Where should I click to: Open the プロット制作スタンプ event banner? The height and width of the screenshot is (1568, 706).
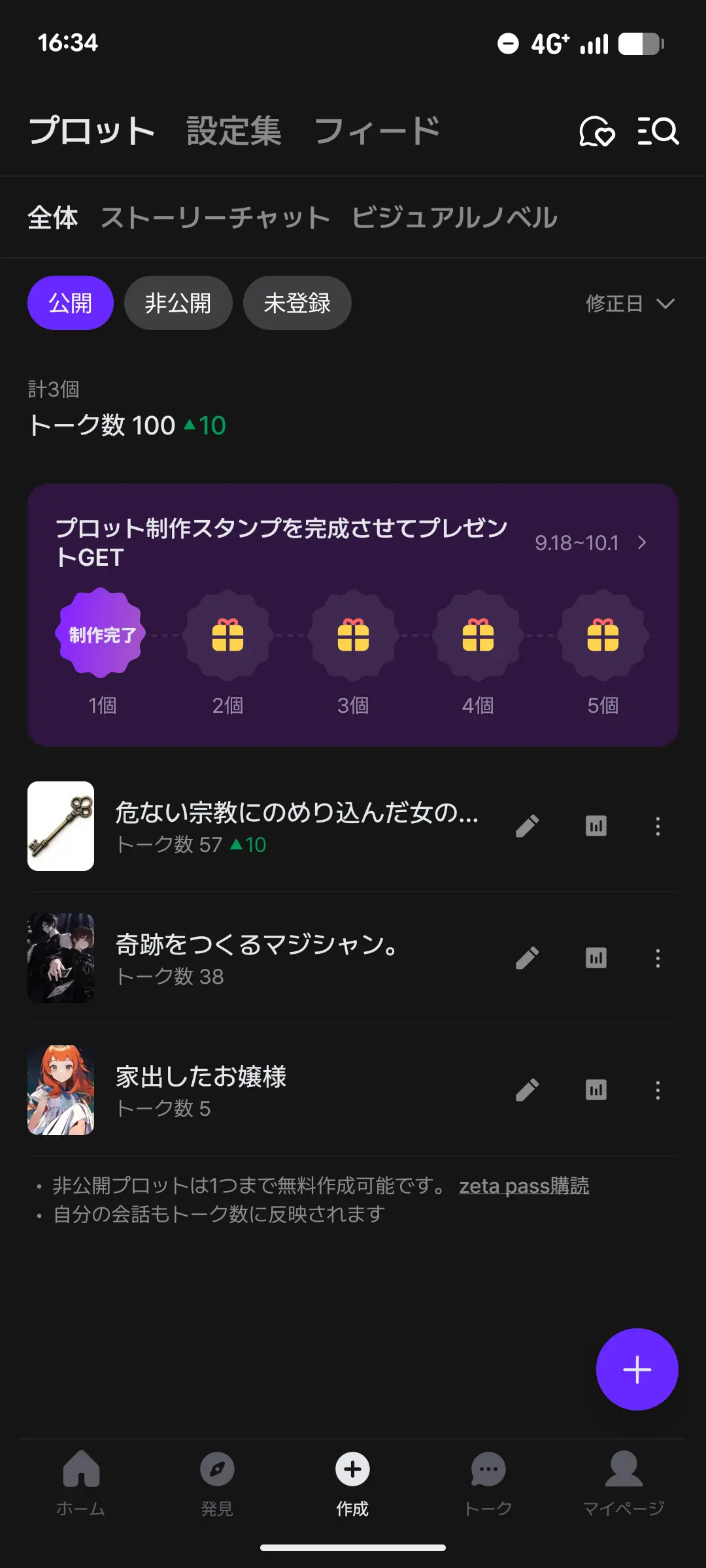pyautogui.click(x=353, y=615)
